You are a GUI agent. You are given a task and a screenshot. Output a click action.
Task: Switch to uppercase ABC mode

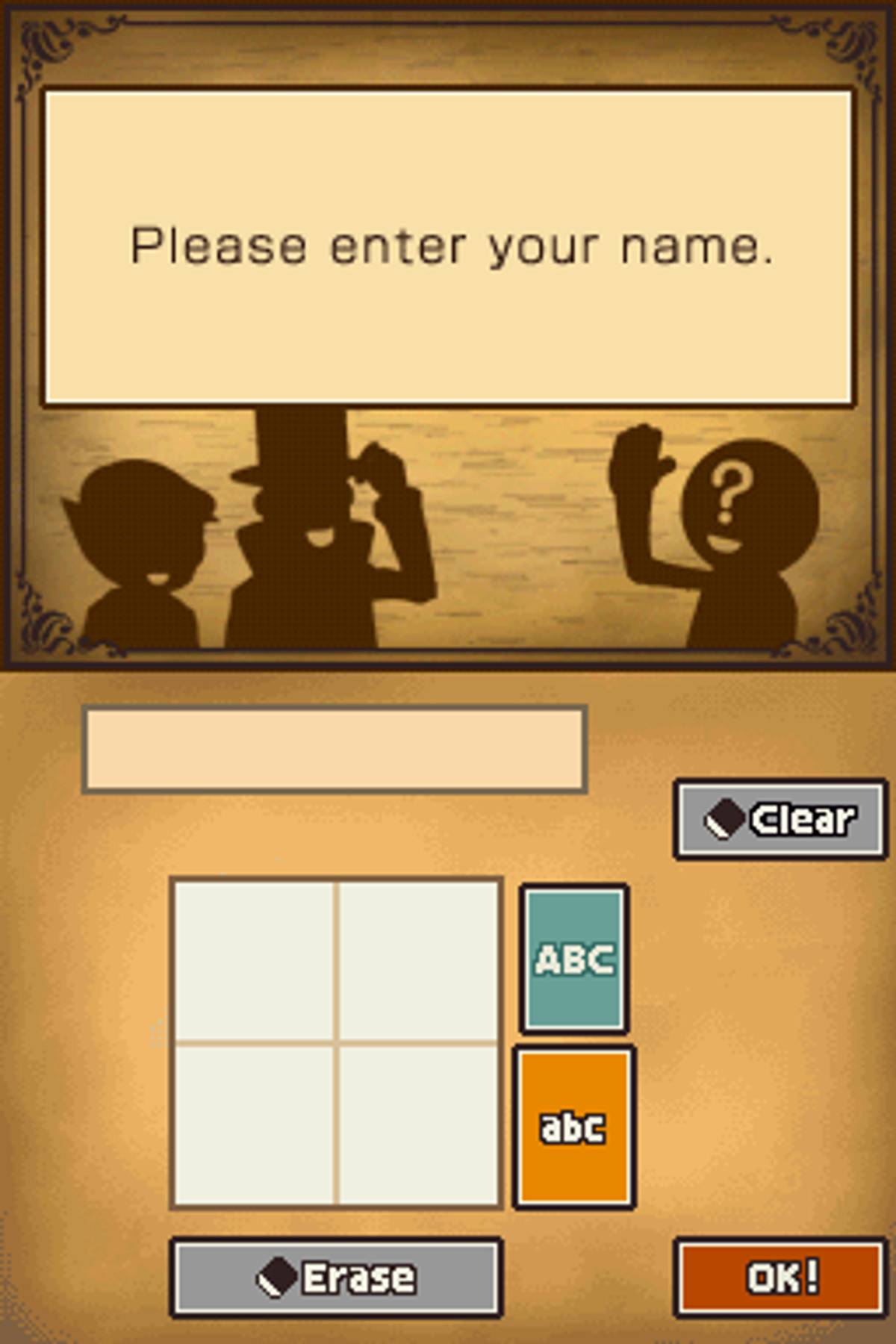pyautogui.click(x=573, y=959)
